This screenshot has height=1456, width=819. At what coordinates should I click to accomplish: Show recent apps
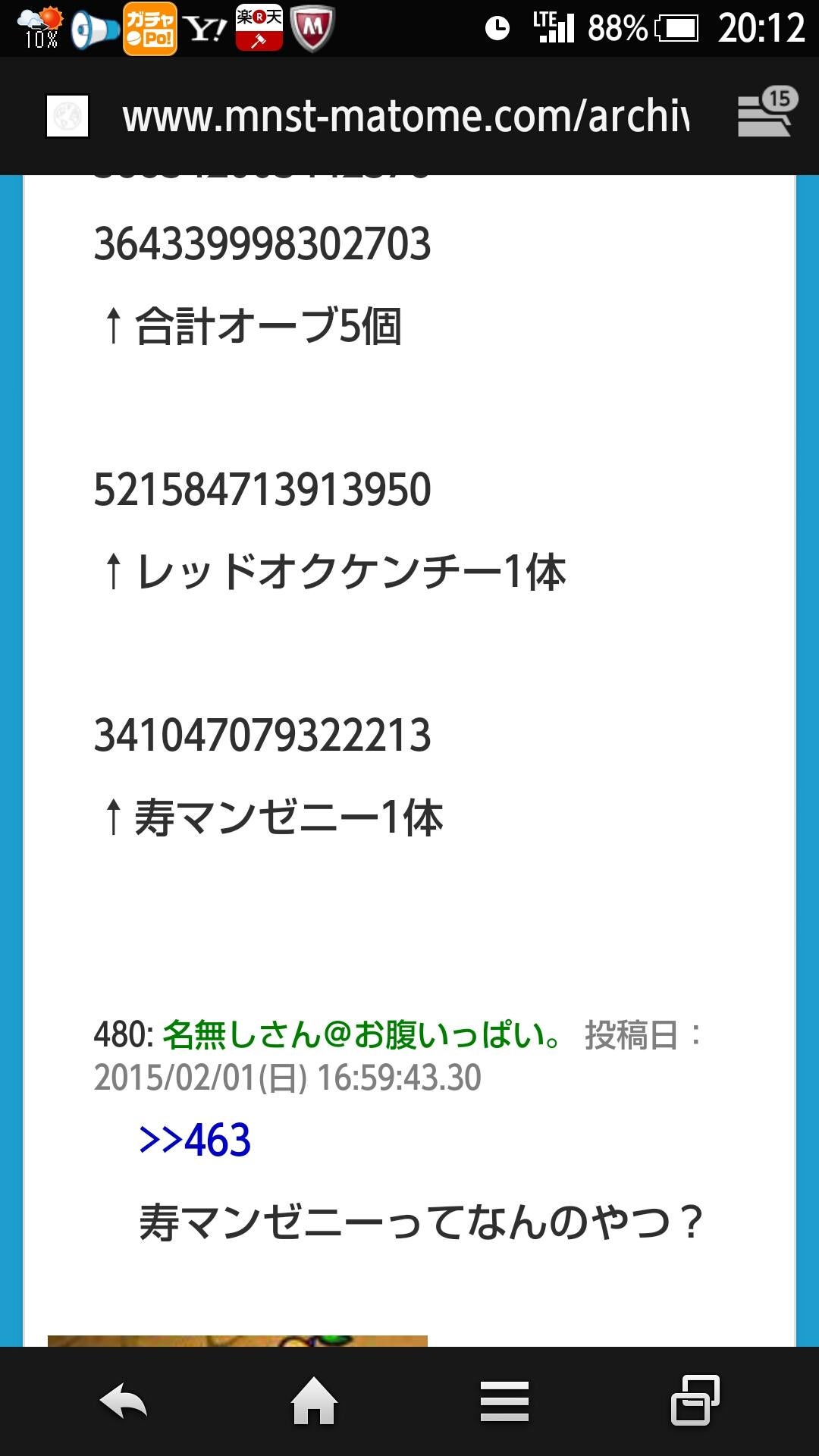pyautogui.click(x=695, y=1401)
